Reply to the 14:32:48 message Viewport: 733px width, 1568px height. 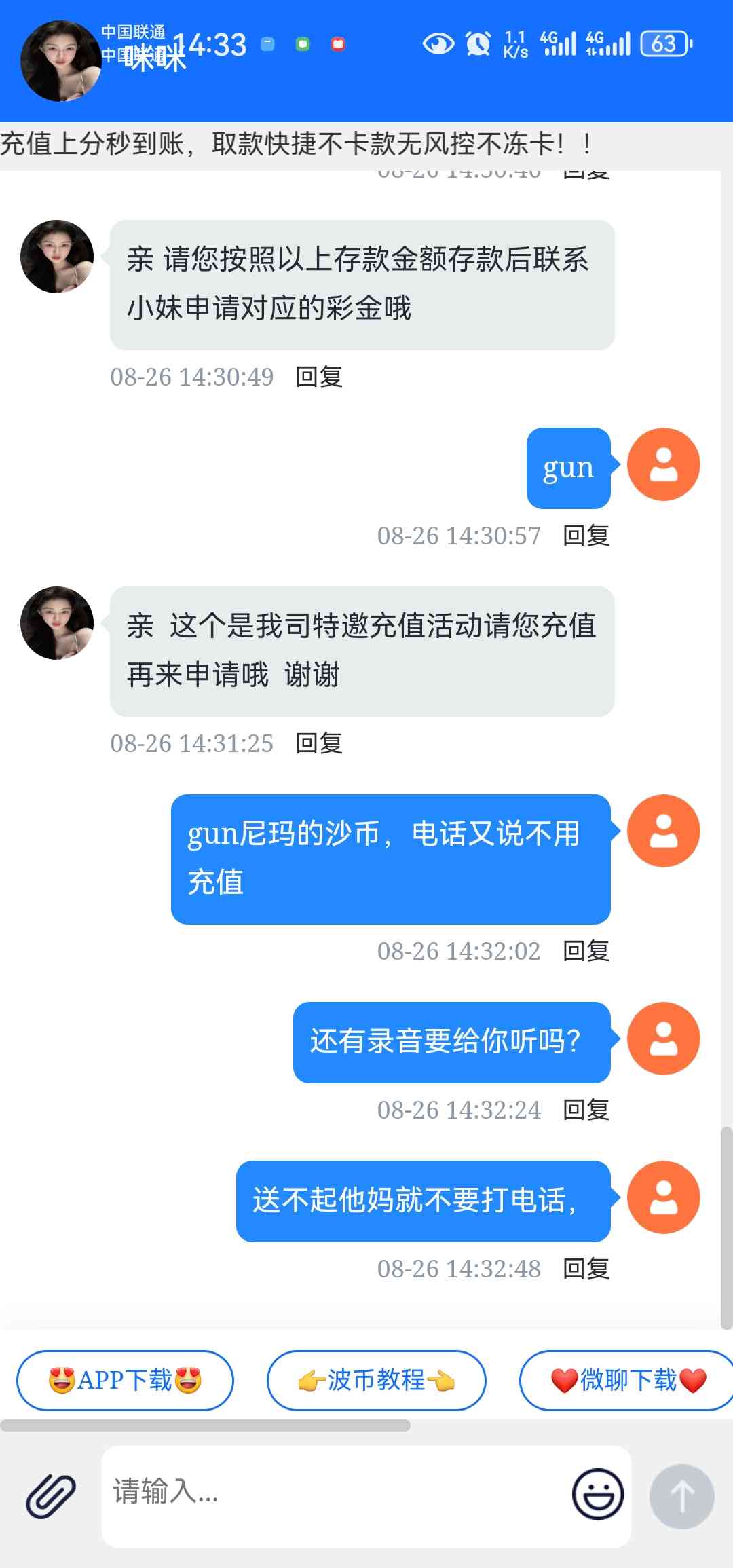(586, 1269)
